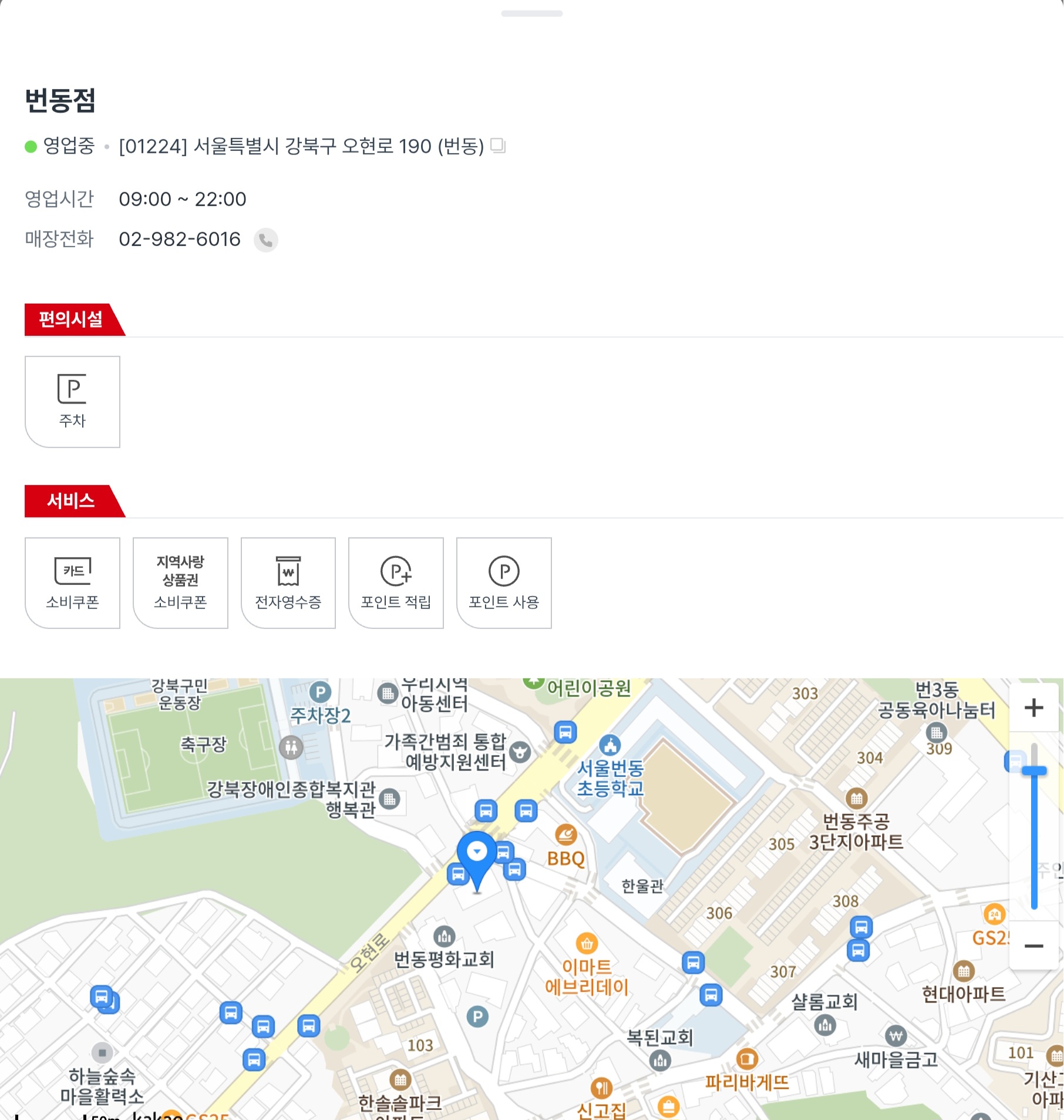Click the 카드 소비쿠폰 service icon
Screen dimensions: 1064x1120
(72, 583)
